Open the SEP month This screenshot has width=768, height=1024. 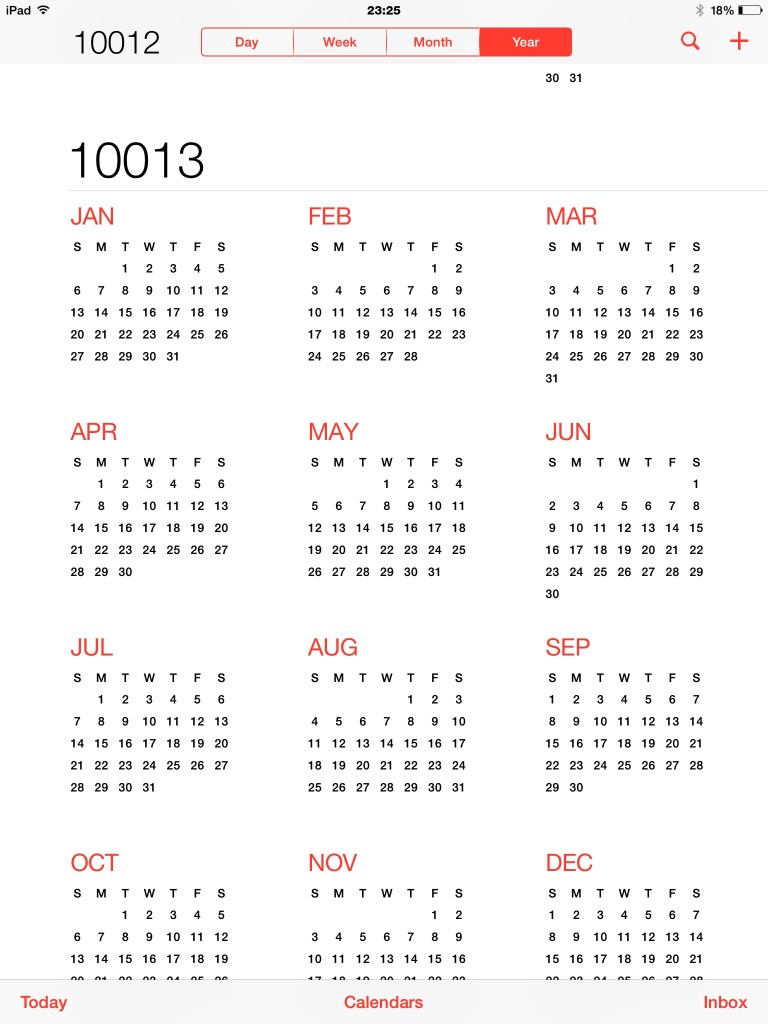click(568, 647)
